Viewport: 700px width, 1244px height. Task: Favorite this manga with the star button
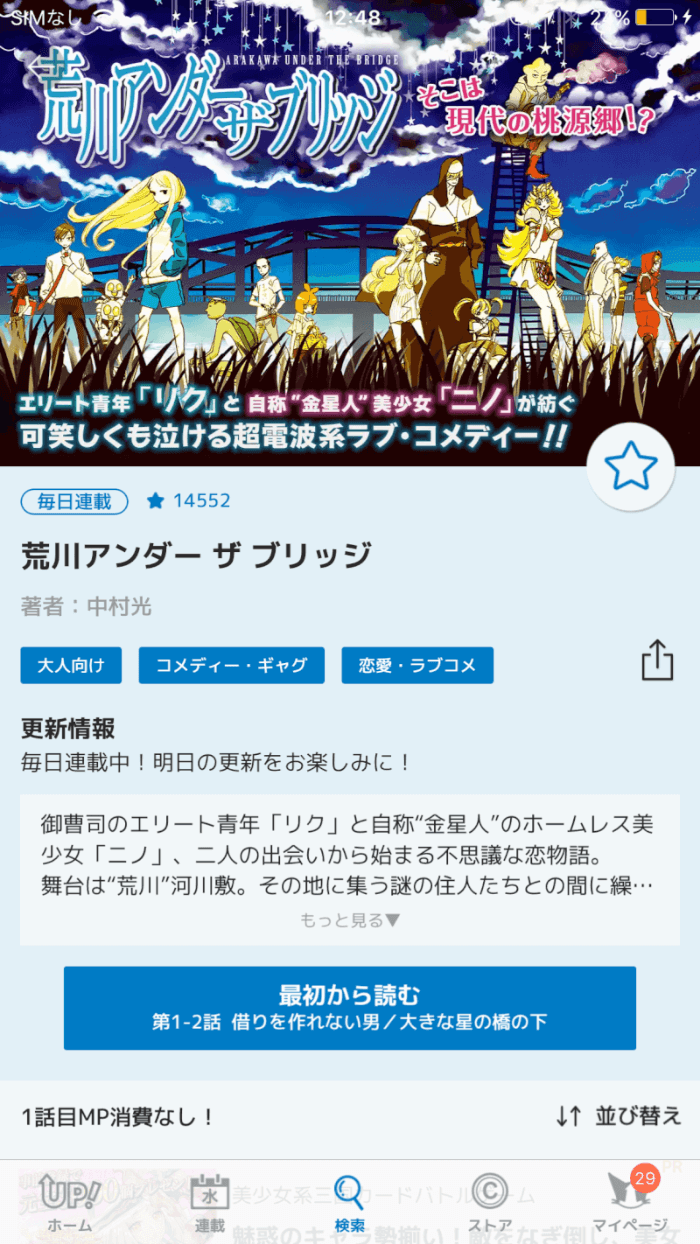pyautogui.click(x=631, y=467)
